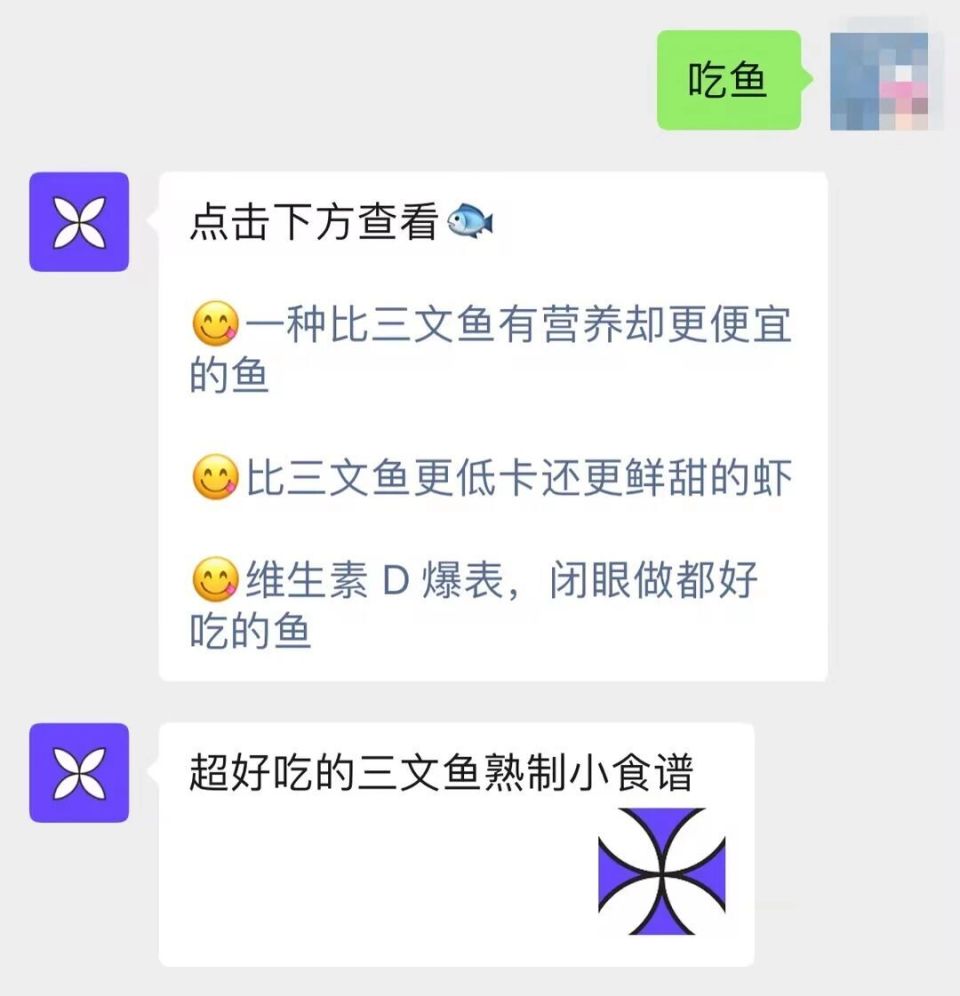This screenshot has width=960, height=996.
Task: Click the 点击下方查看 heading text
Action: (x=310, y=223)
